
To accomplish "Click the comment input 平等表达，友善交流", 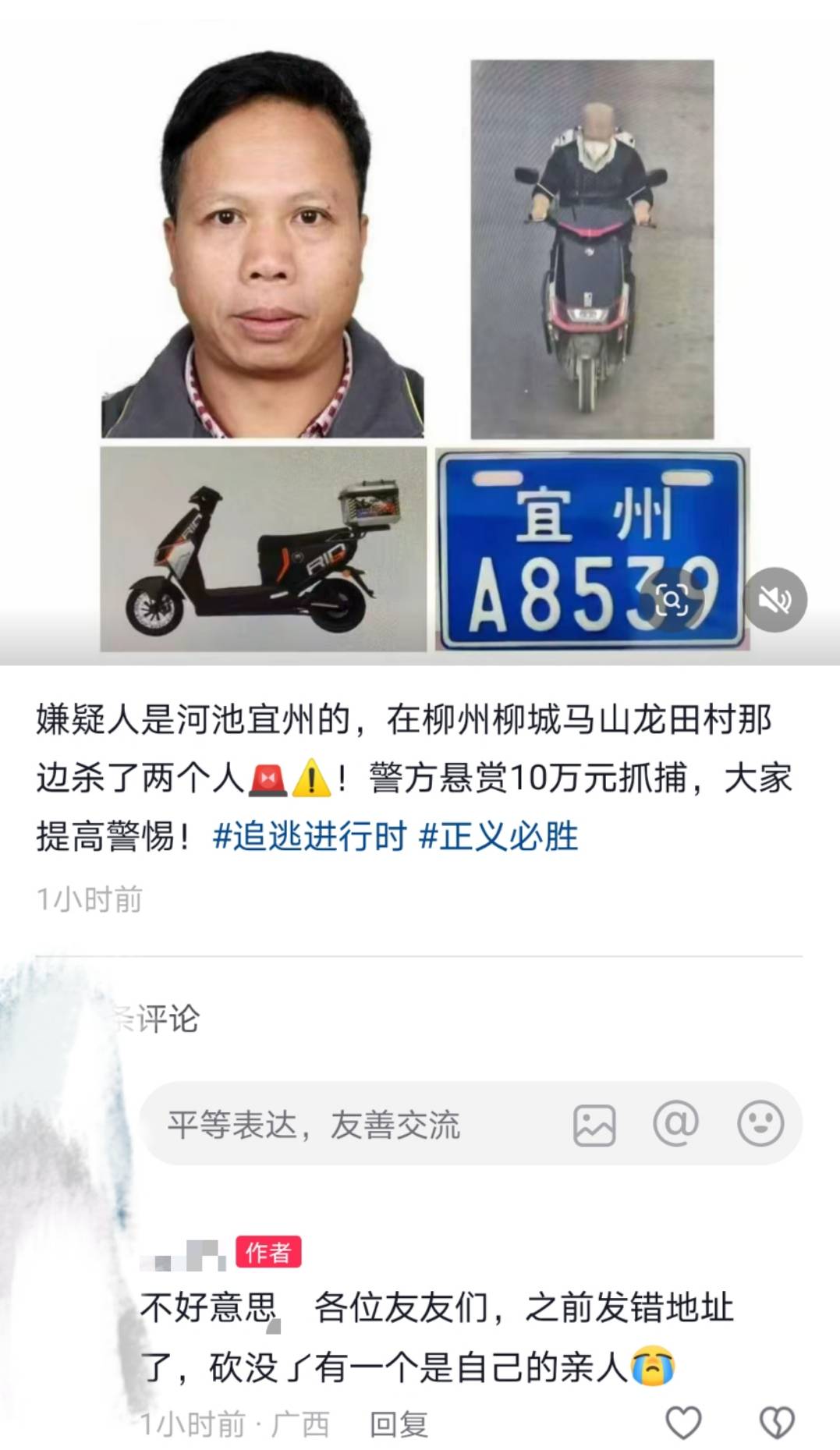I will (x=312, y=1122).
